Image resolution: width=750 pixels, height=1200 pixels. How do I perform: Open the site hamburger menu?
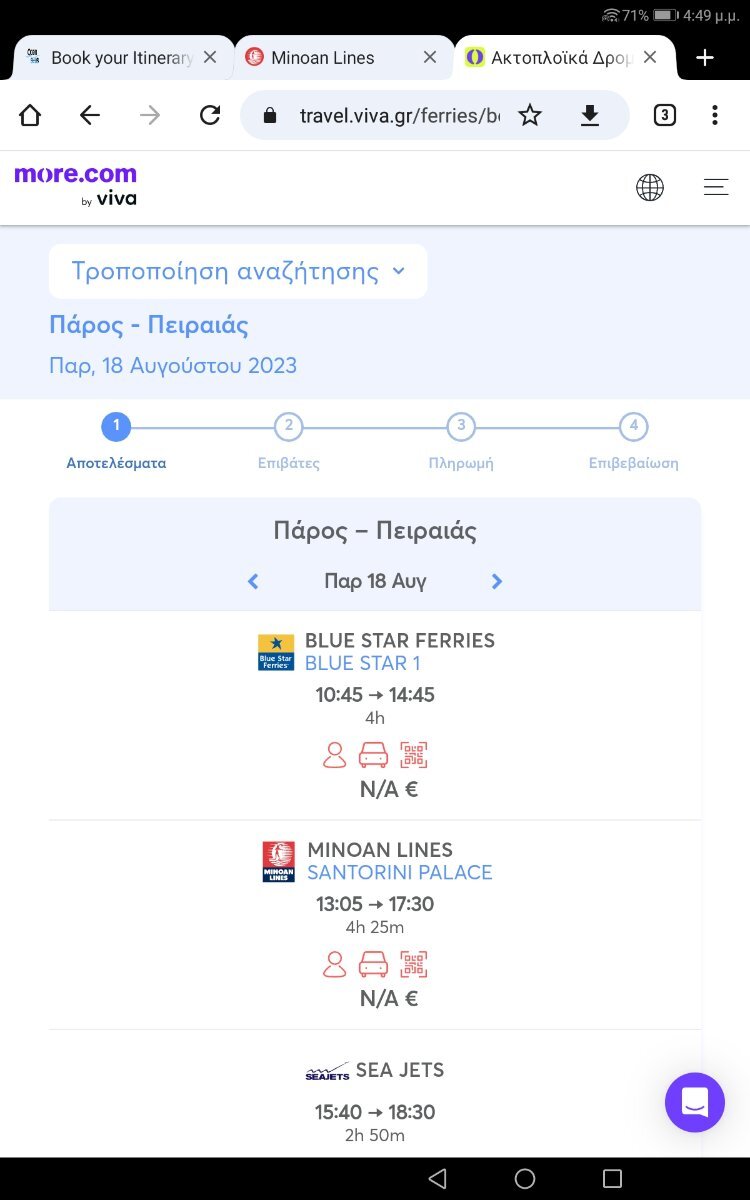716,187
